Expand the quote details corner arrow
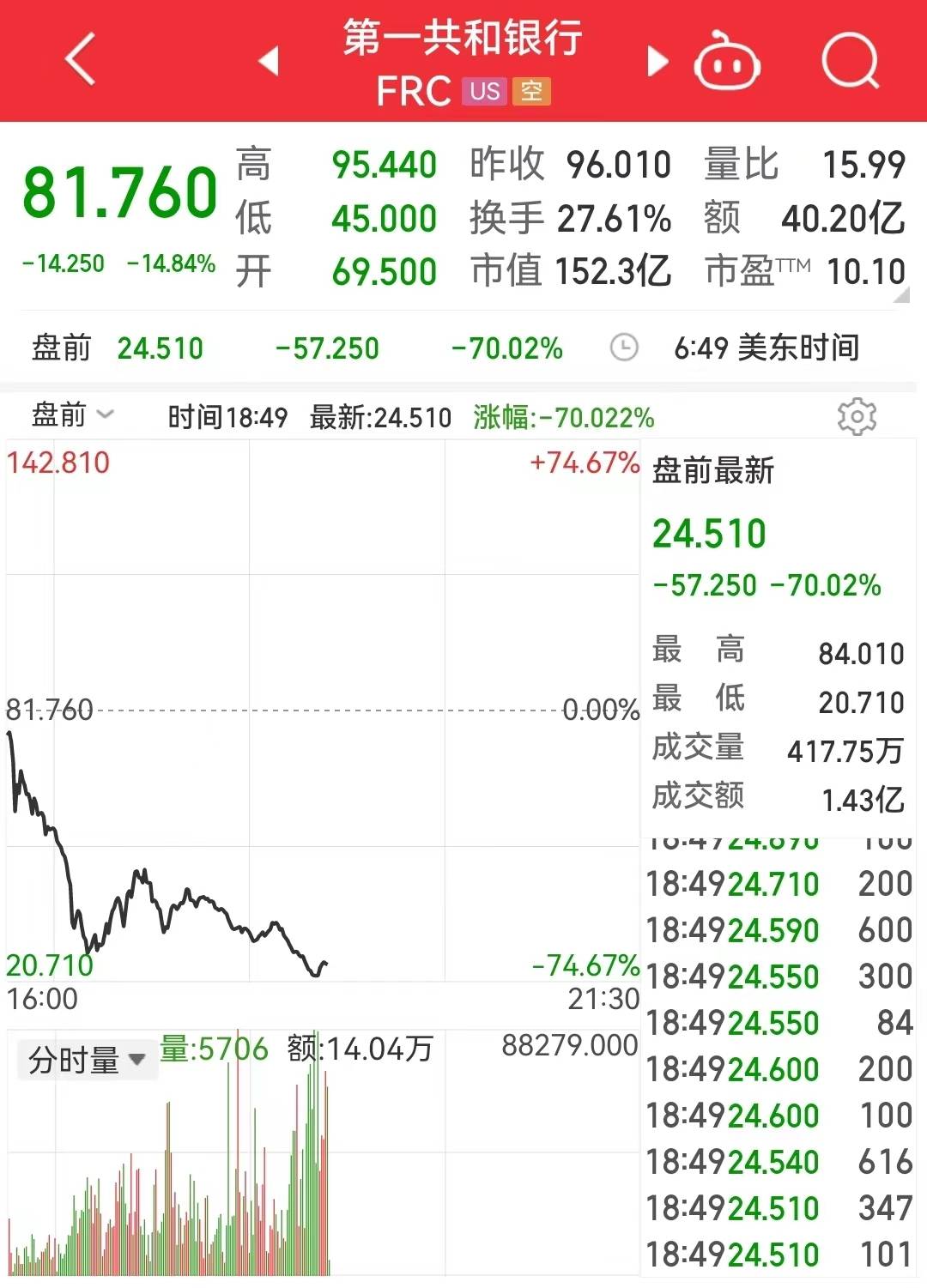The image size is (927, 1288). (x=900, y=295)
